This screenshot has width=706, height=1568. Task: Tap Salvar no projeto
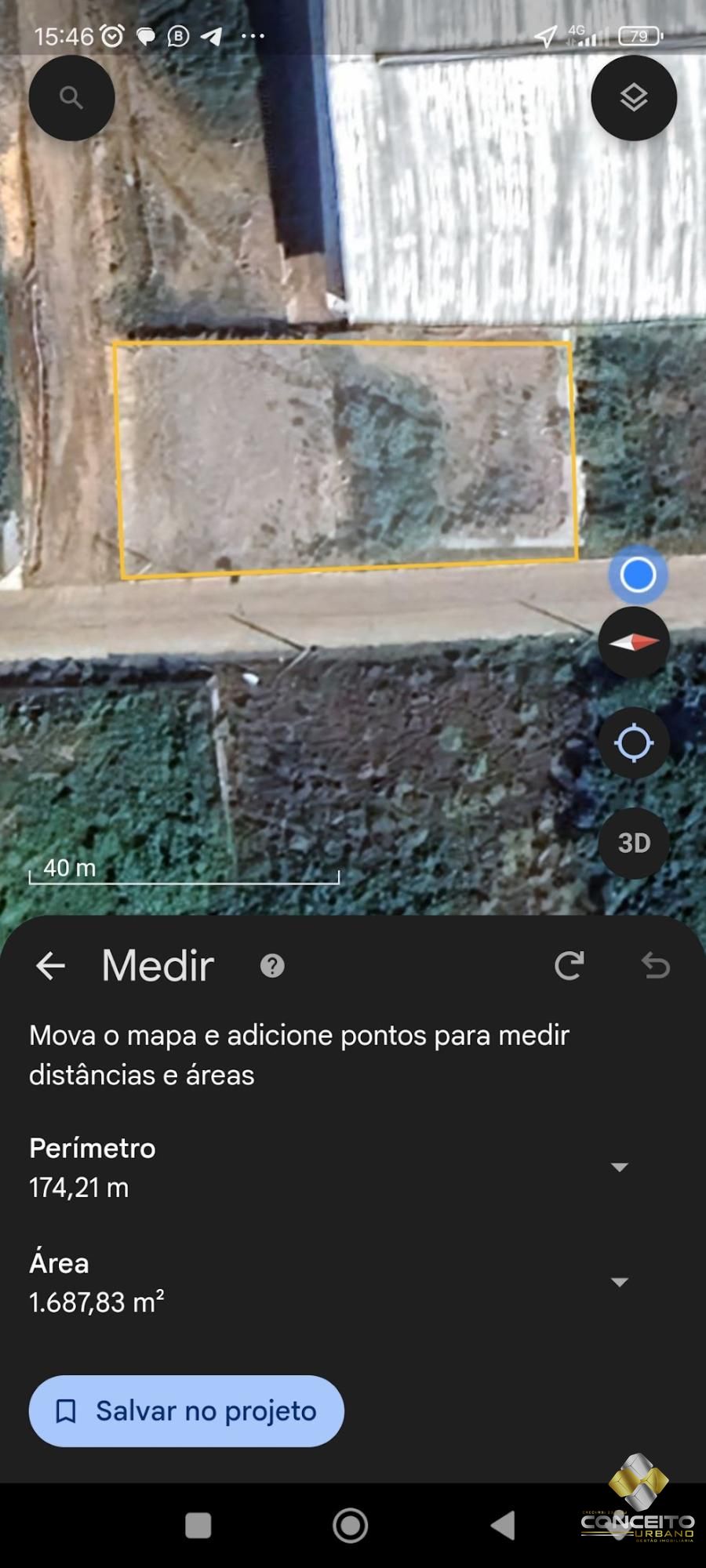[x=187, y=1411]
